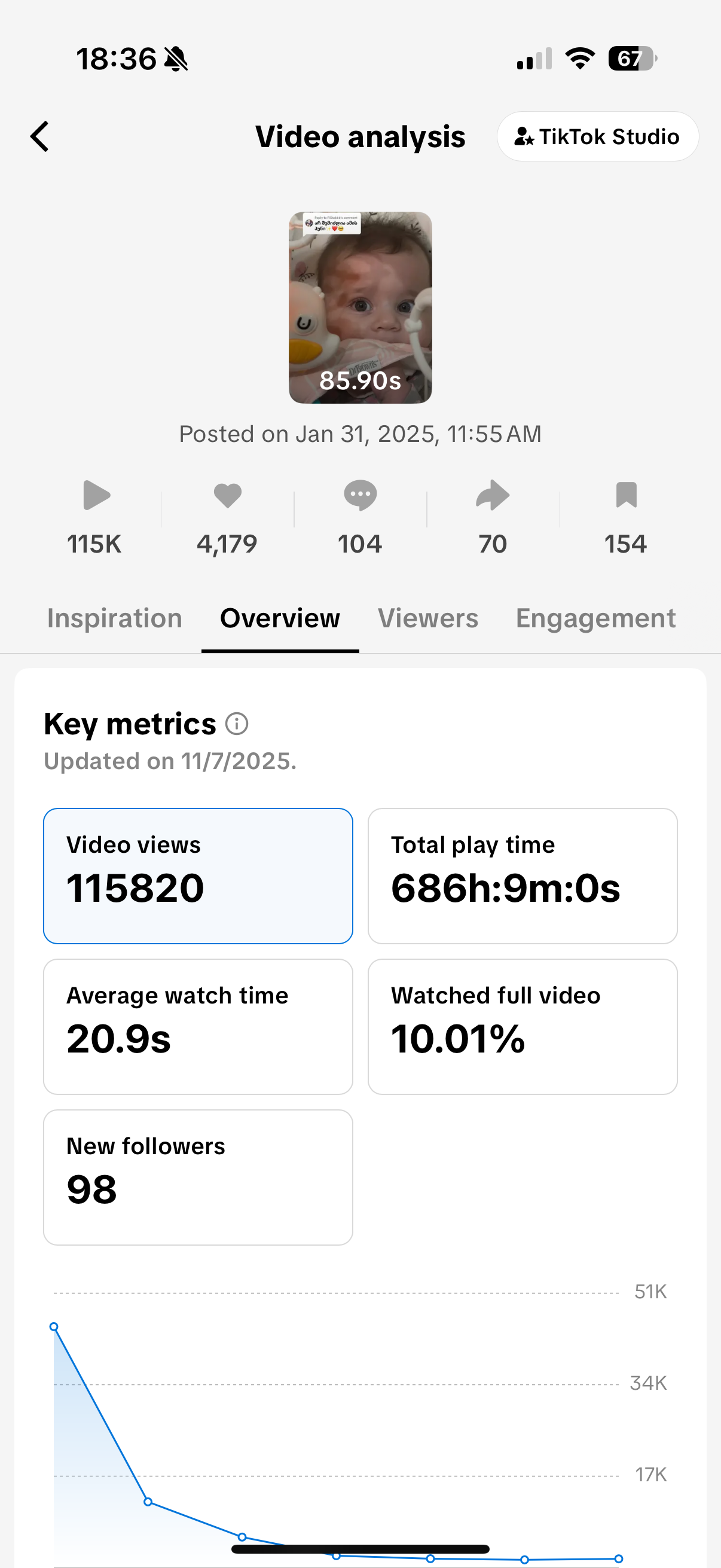
Task: Select the Video views metric card
Action: (x=198, y=875)
